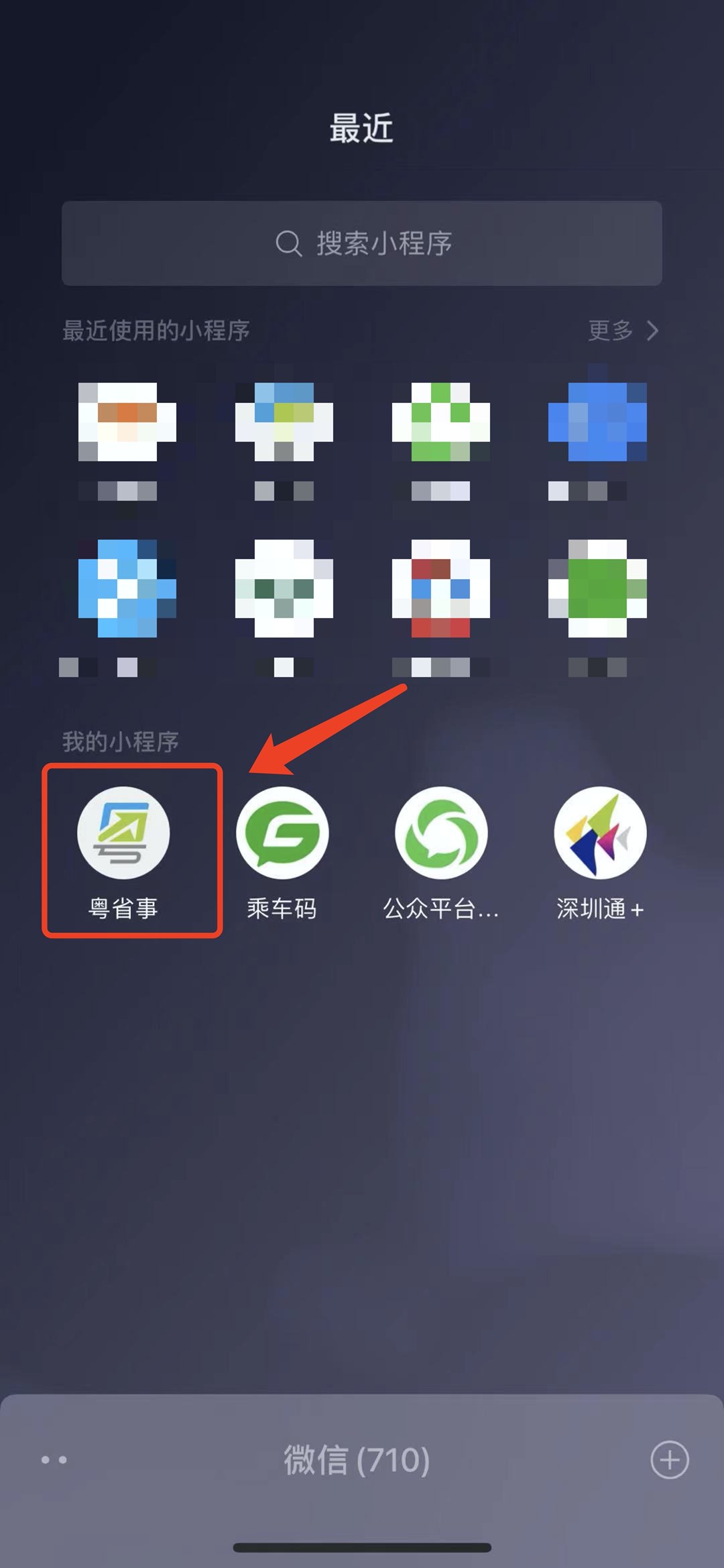The image size is (724, 1568).
Task: Launch the 乘车码 mini program
Action: (x=282, y=833)
